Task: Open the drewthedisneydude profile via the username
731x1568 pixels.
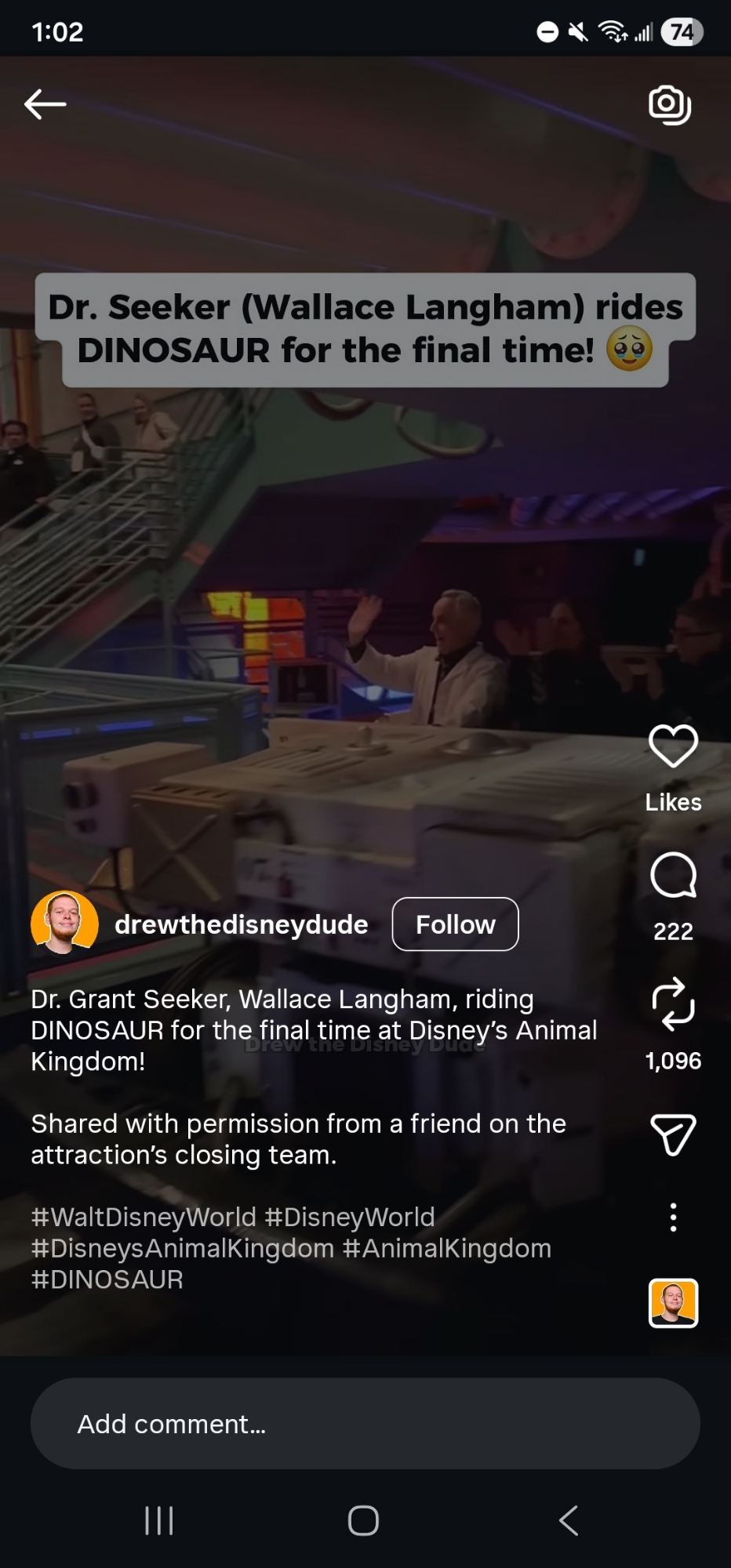Action: pos(241,924)
